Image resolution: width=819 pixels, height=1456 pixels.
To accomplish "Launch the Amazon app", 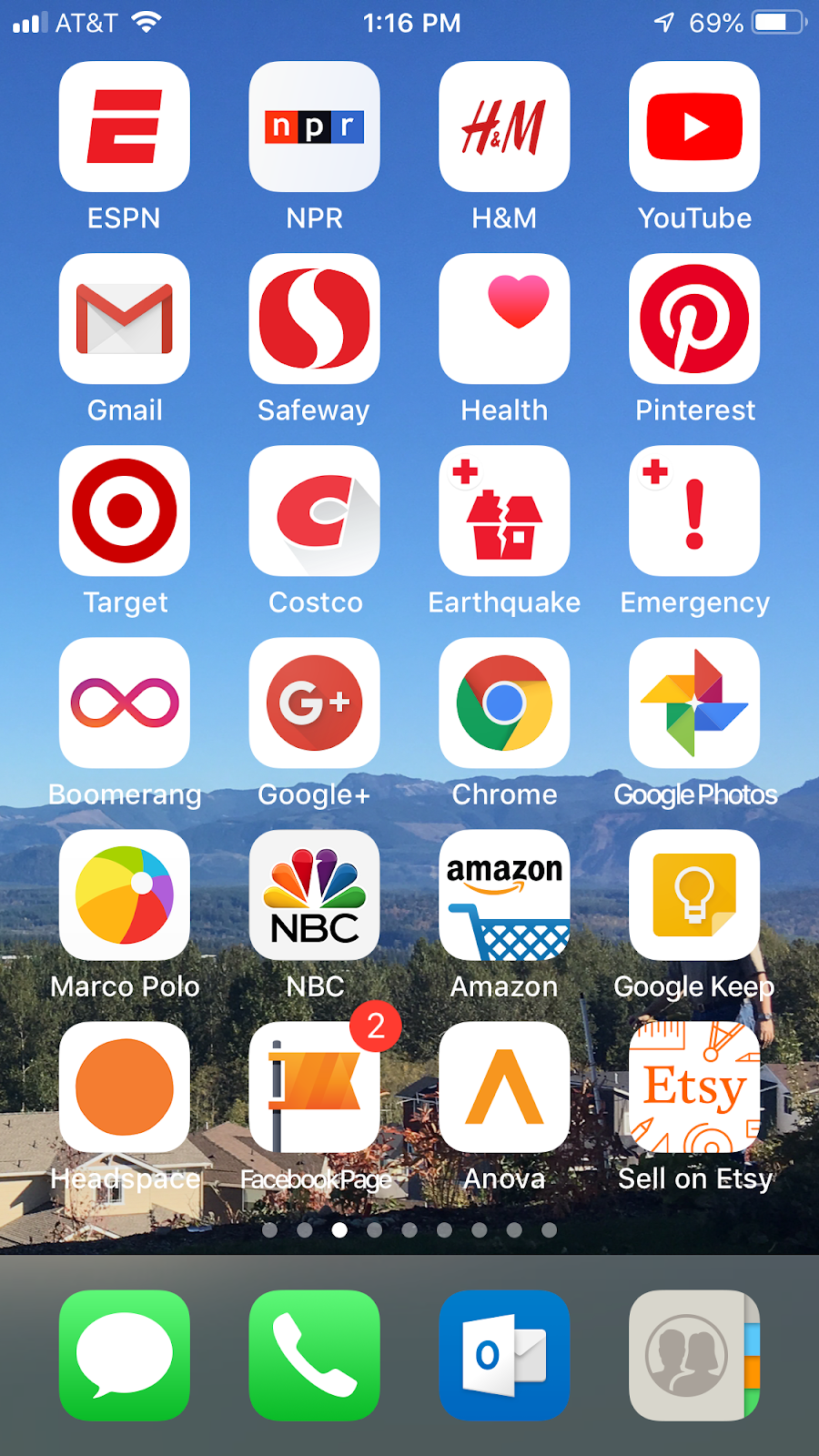I will [x=504, y=895].
